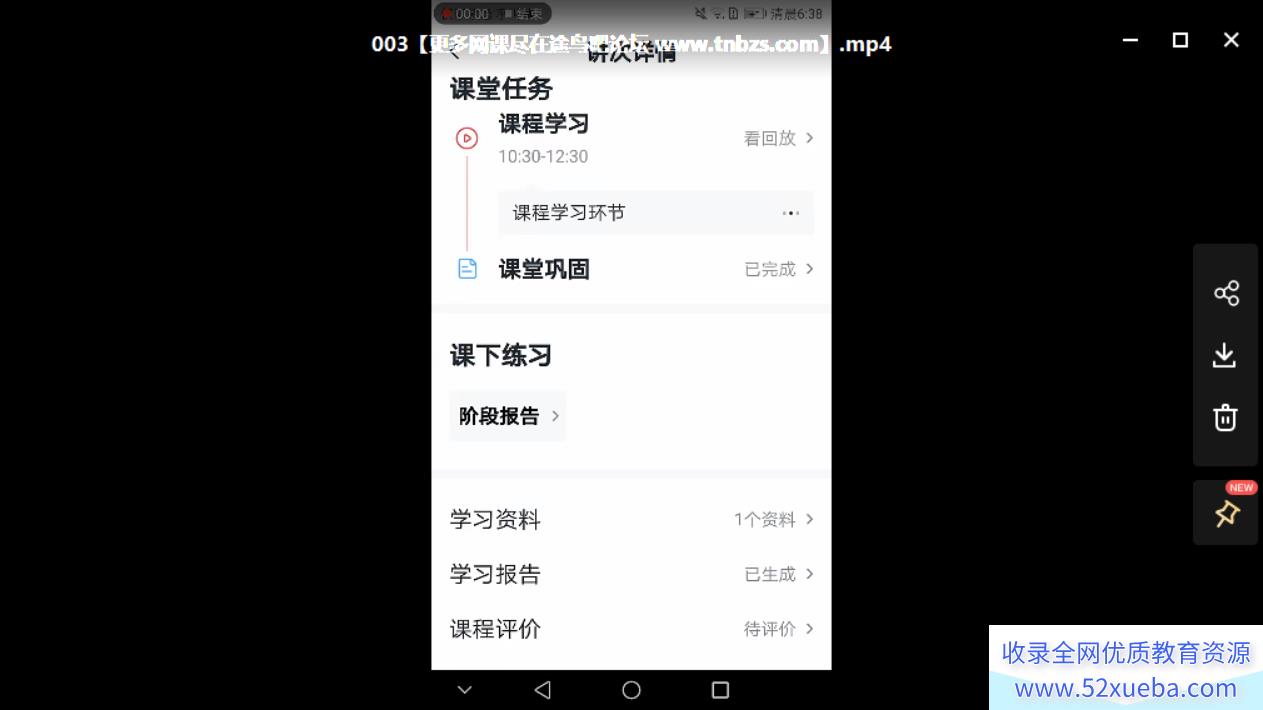Delete the video with the trash icon
The height and width of the screenshot is (710, 1263).
click(x=1225, y=418)
